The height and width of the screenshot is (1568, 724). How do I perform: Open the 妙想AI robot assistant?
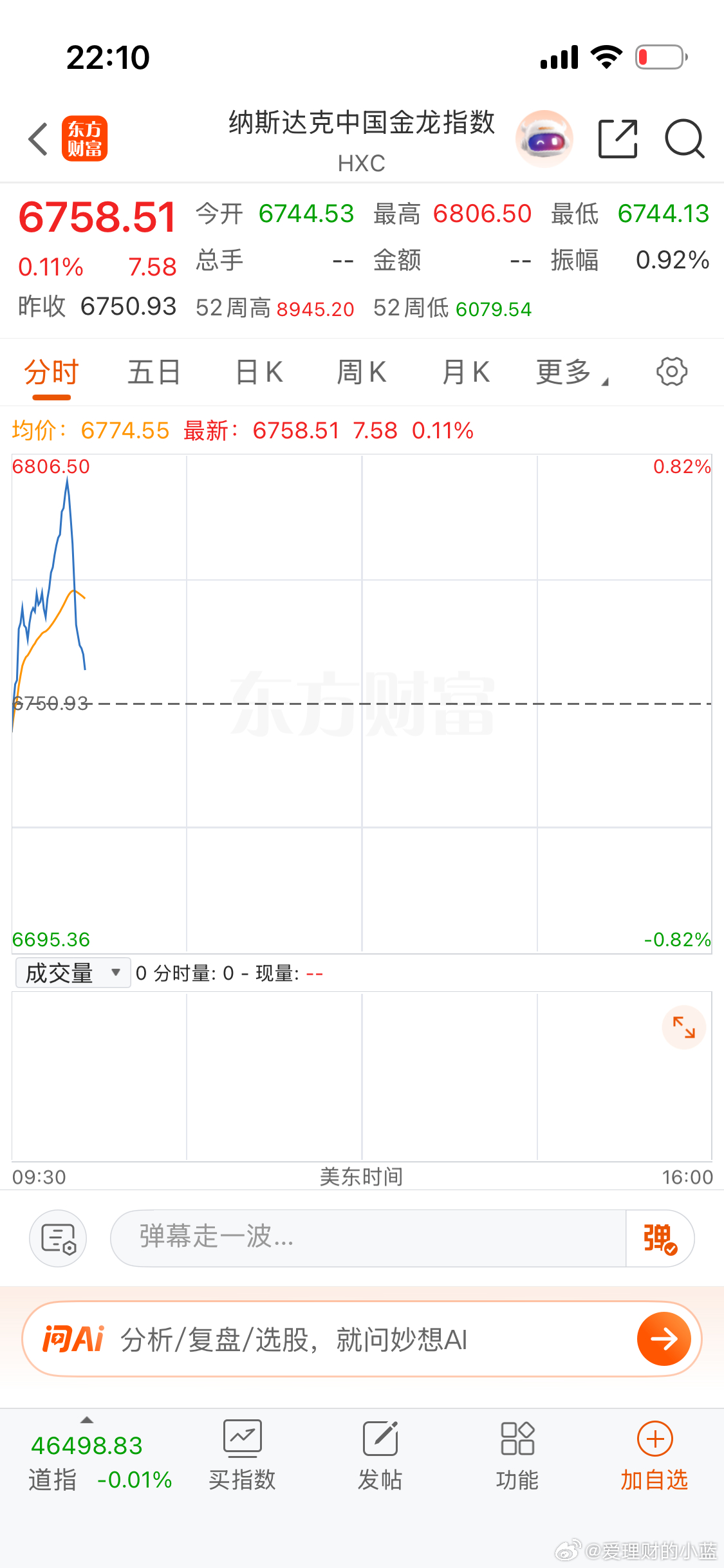[x=544, y=138]
